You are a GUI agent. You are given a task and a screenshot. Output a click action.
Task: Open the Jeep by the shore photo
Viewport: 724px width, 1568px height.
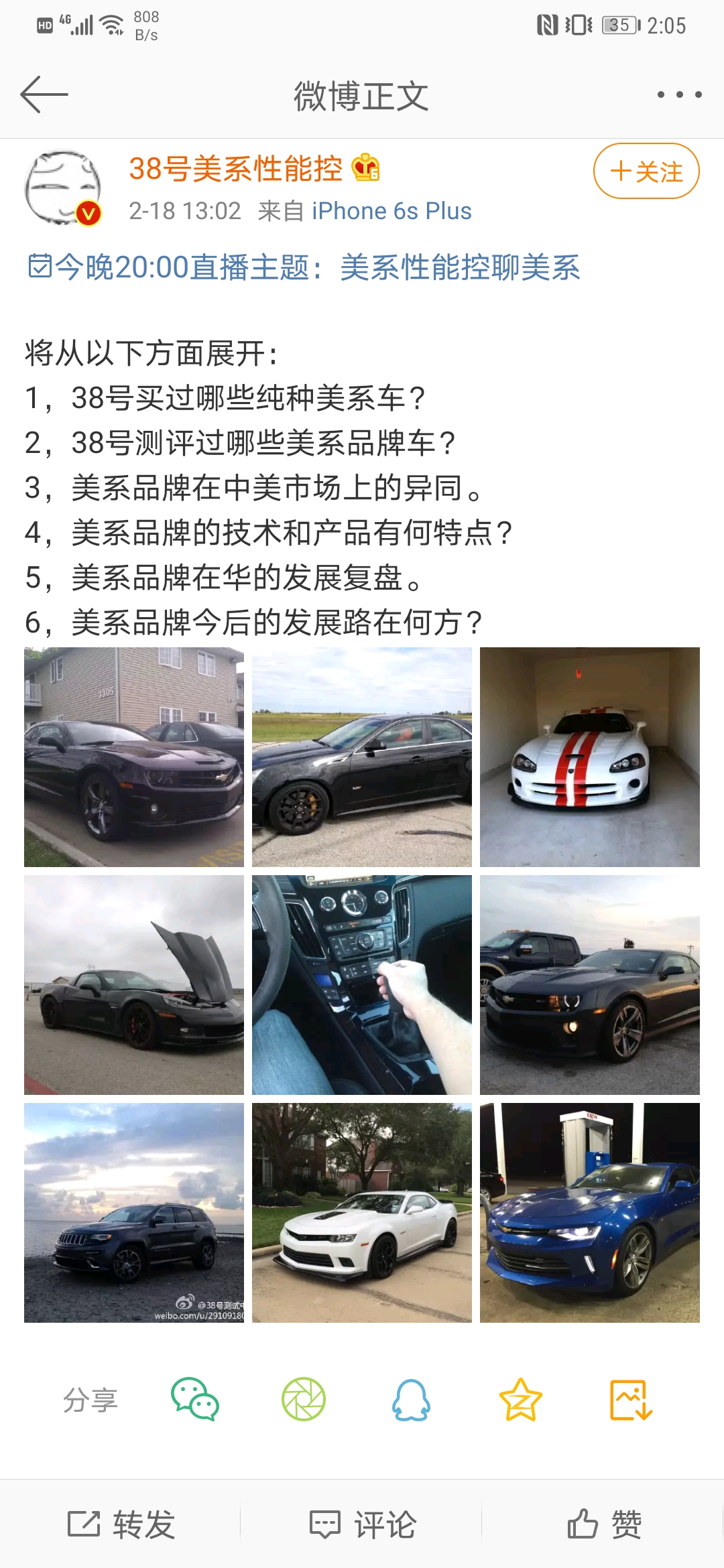[134, 1213]
